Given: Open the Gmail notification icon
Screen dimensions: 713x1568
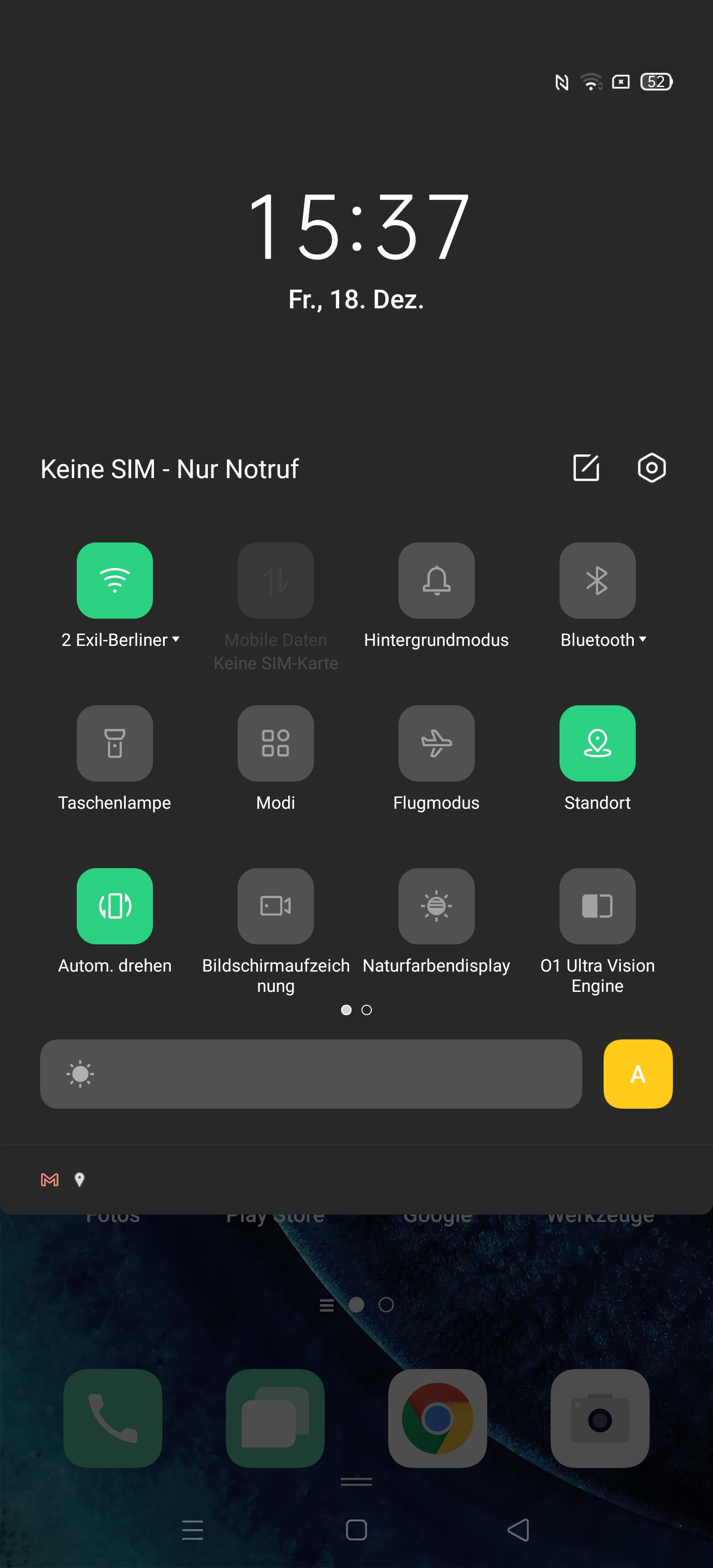Looking at the screenshot, I should click(x=50, y=1179).
